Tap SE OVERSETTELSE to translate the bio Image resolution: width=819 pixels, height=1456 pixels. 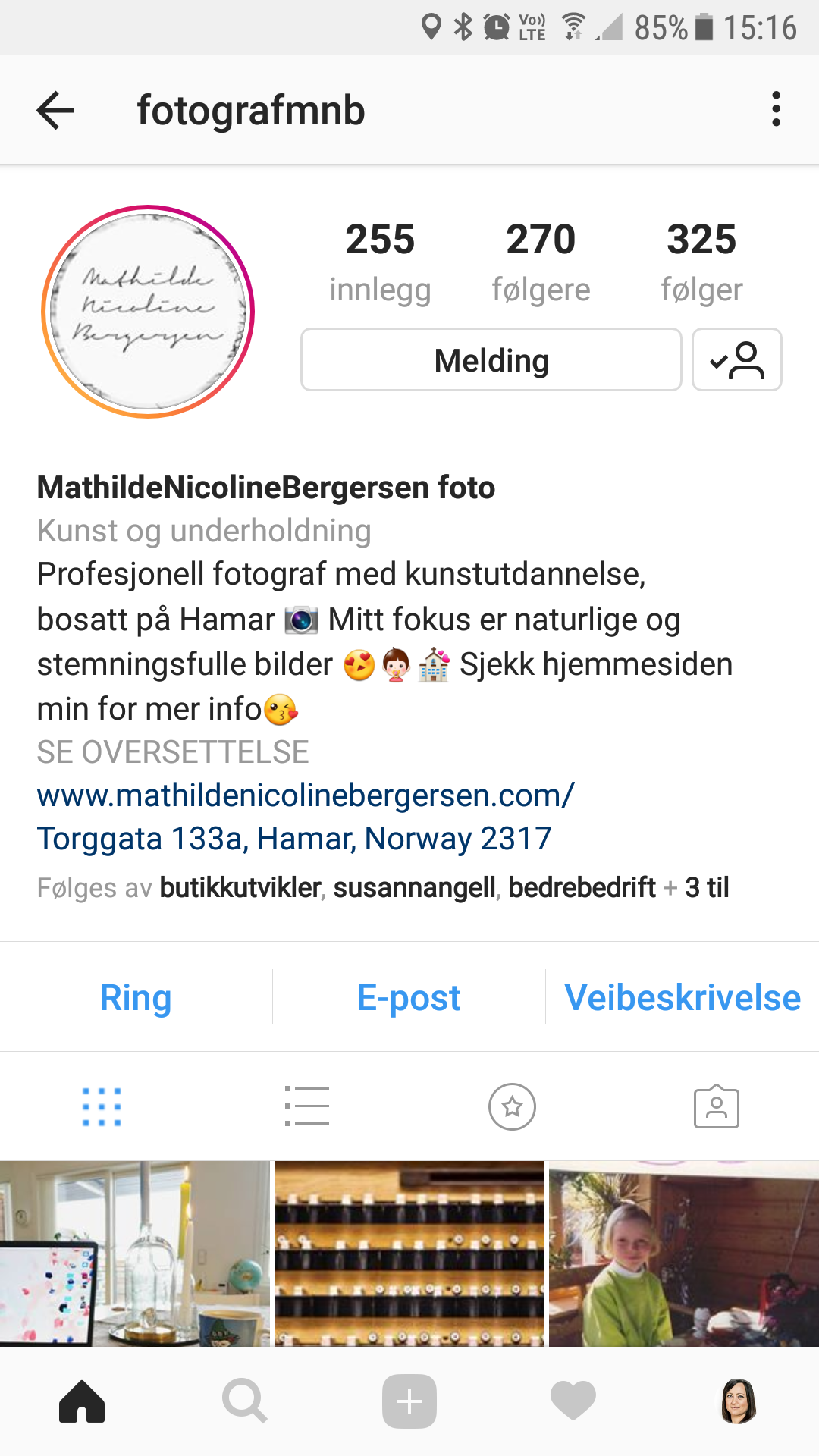(x=173, y=752)
